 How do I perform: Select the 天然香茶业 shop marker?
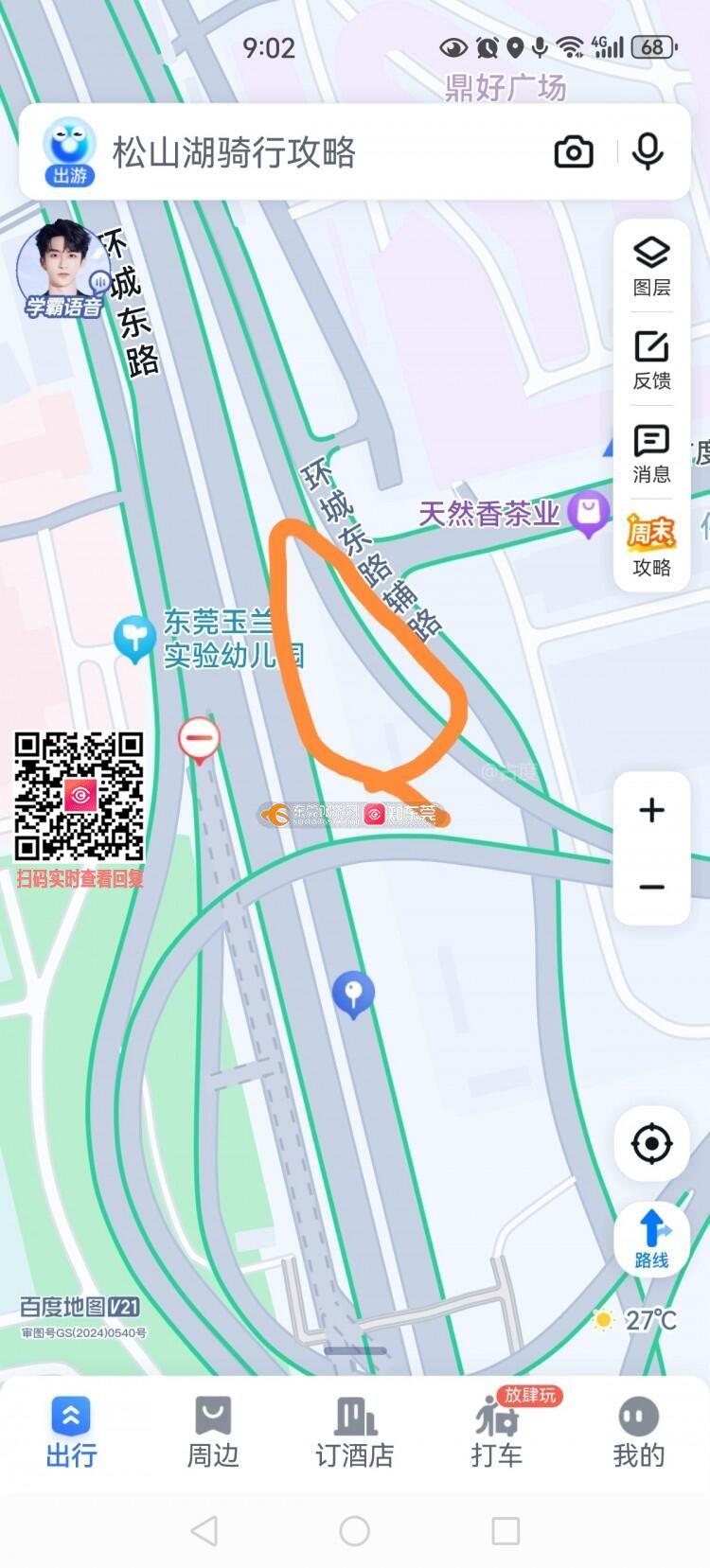(590, 514)
